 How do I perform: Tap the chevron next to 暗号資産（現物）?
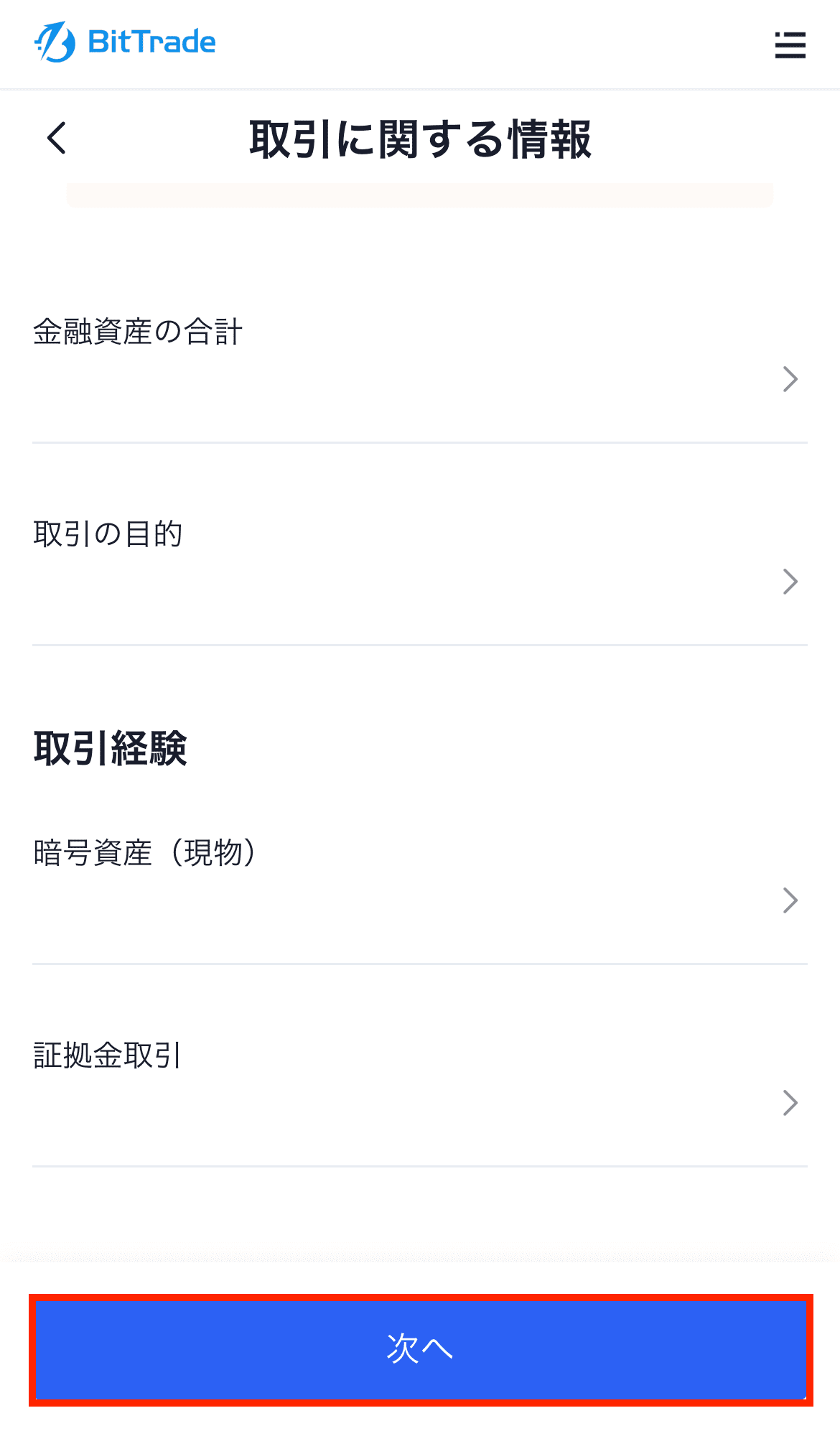[x=790, y=900]
